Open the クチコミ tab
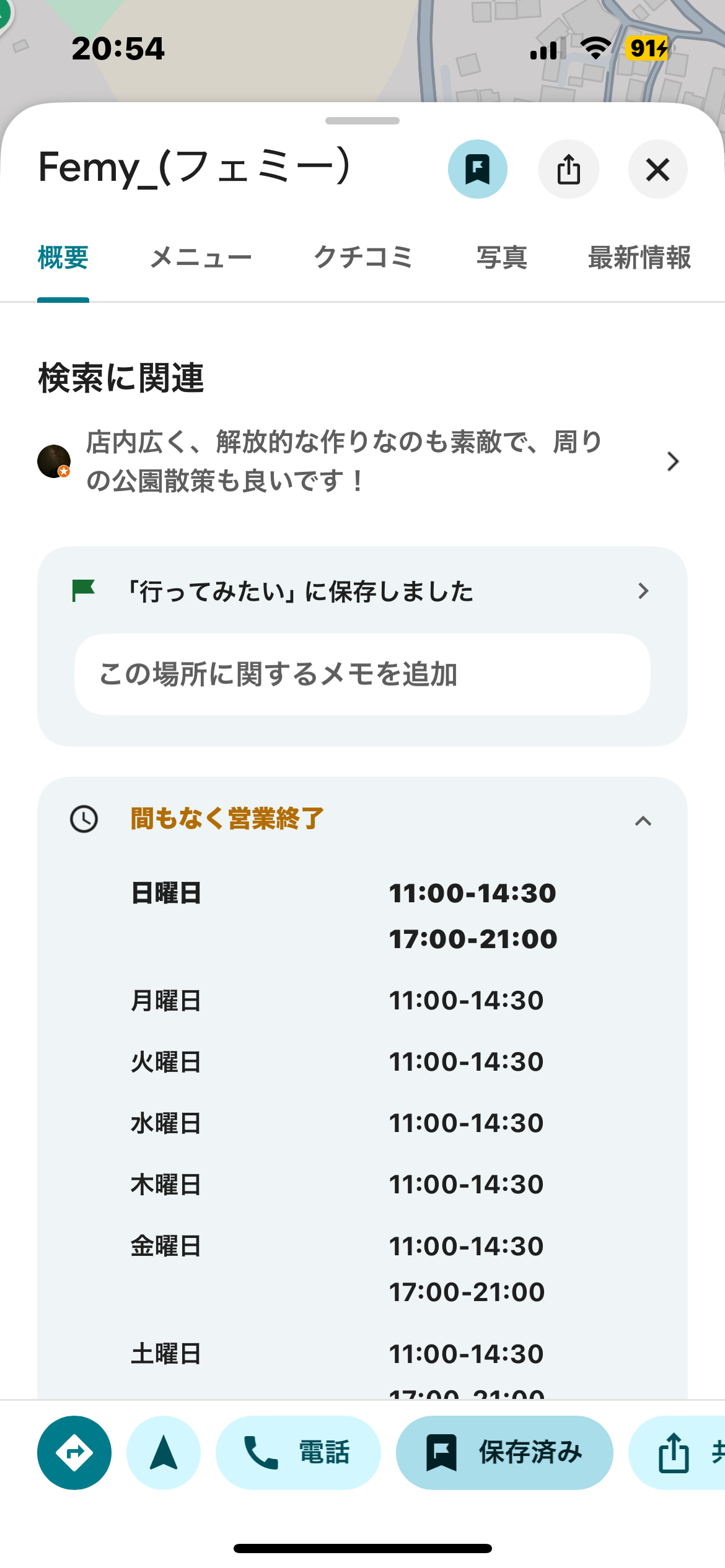The image size is (725, 1568). (x=363, y=258)
